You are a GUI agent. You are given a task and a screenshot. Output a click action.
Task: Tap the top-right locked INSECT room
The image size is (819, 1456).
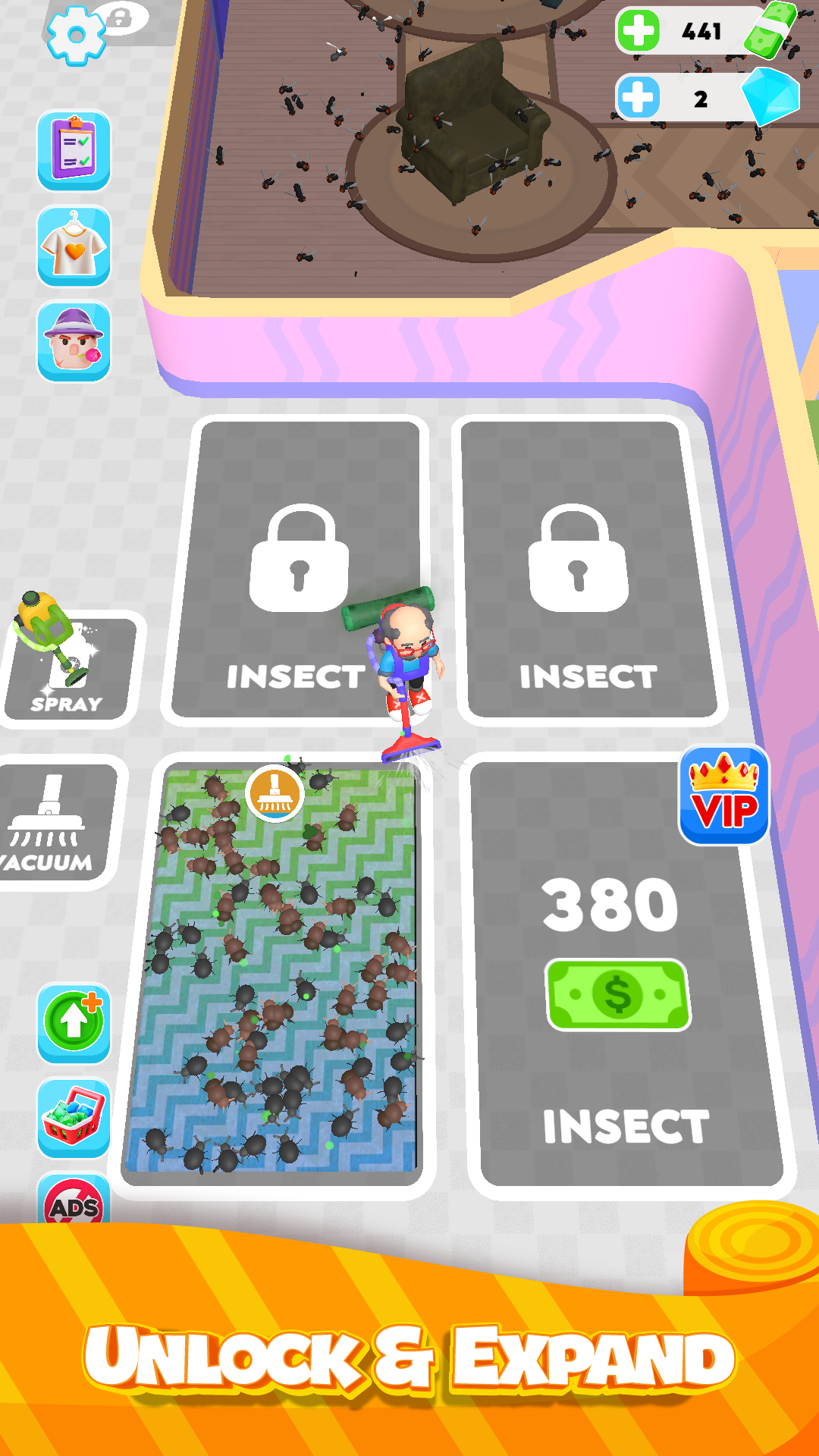(588, 569)
